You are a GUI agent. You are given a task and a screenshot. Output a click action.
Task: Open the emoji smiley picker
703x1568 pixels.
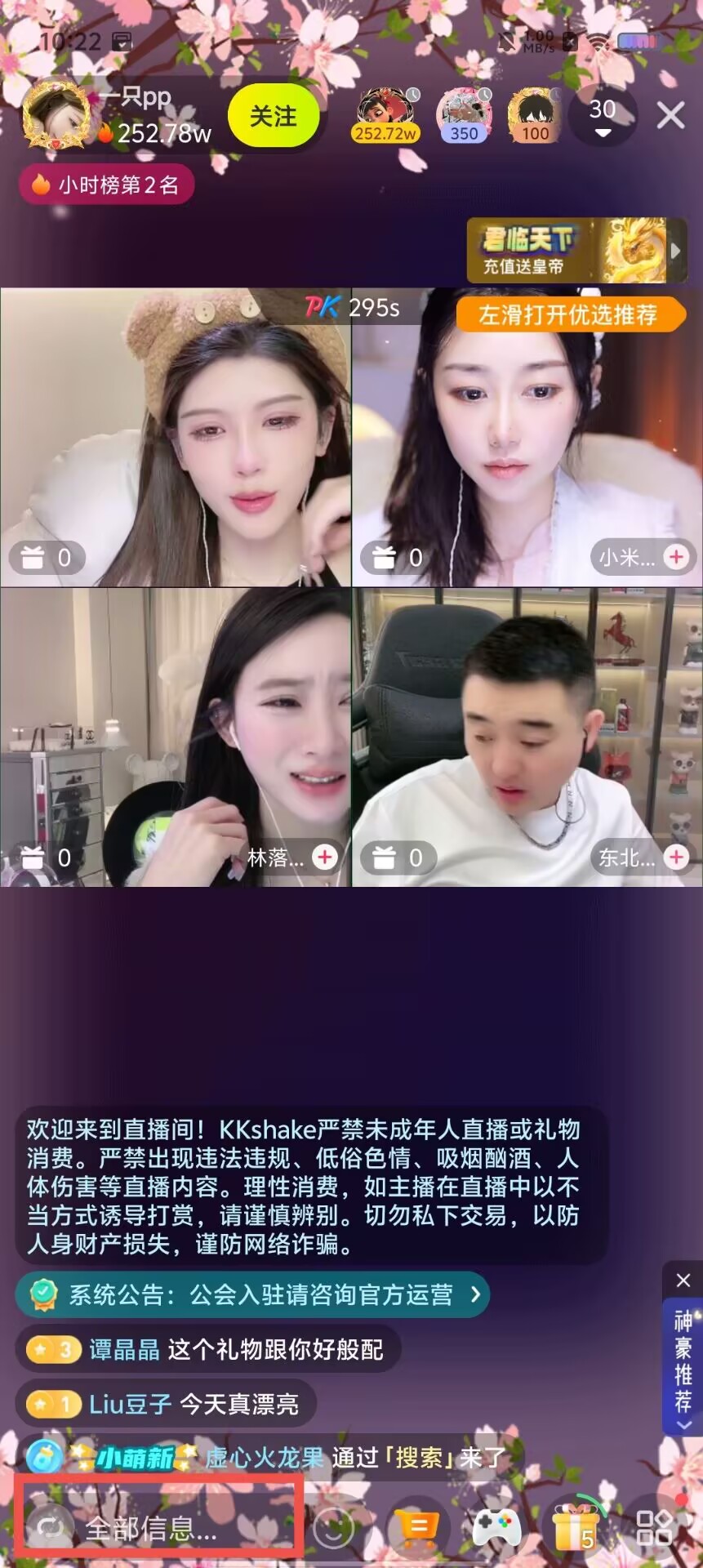333,1526
